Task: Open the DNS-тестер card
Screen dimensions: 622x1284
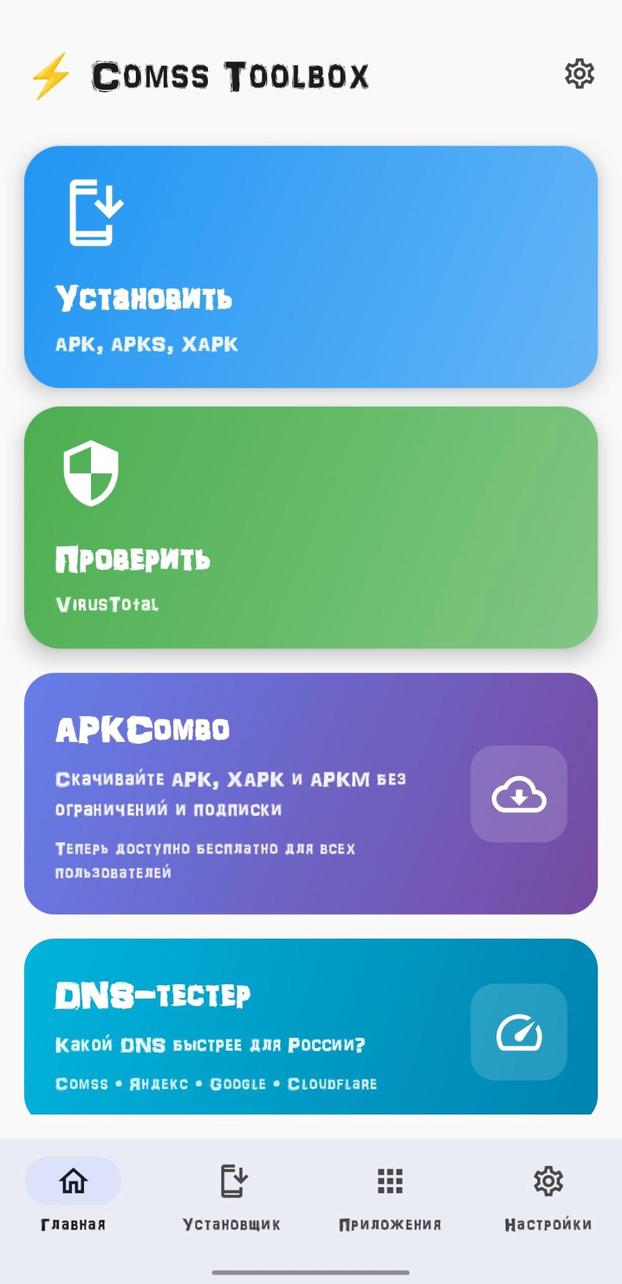Action: pyautogui.click(x=310, y=1030)
